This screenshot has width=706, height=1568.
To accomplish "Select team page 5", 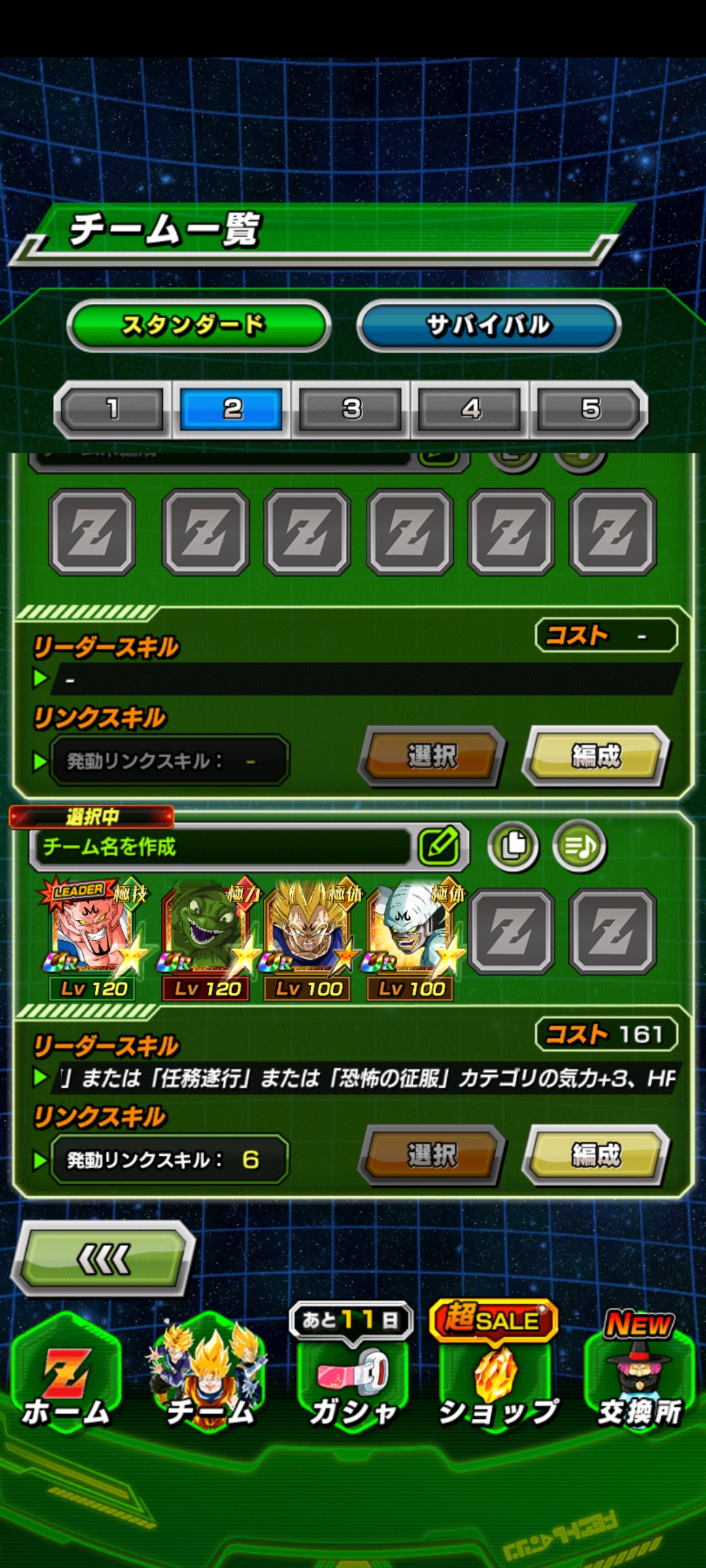I will [x=590, y=409].
